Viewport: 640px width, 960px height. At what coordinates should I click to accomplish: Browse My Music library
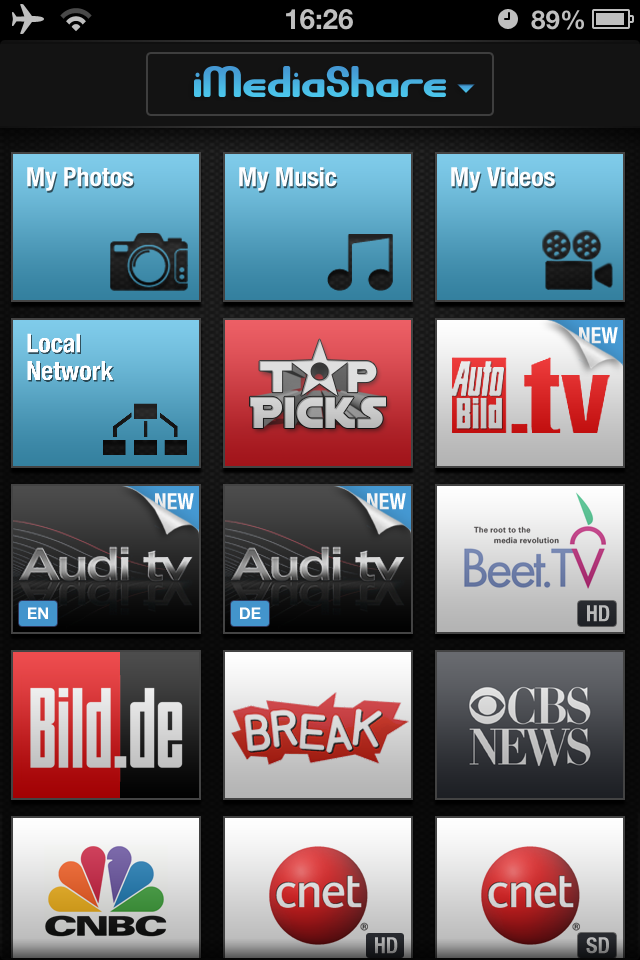pos(318,227)
